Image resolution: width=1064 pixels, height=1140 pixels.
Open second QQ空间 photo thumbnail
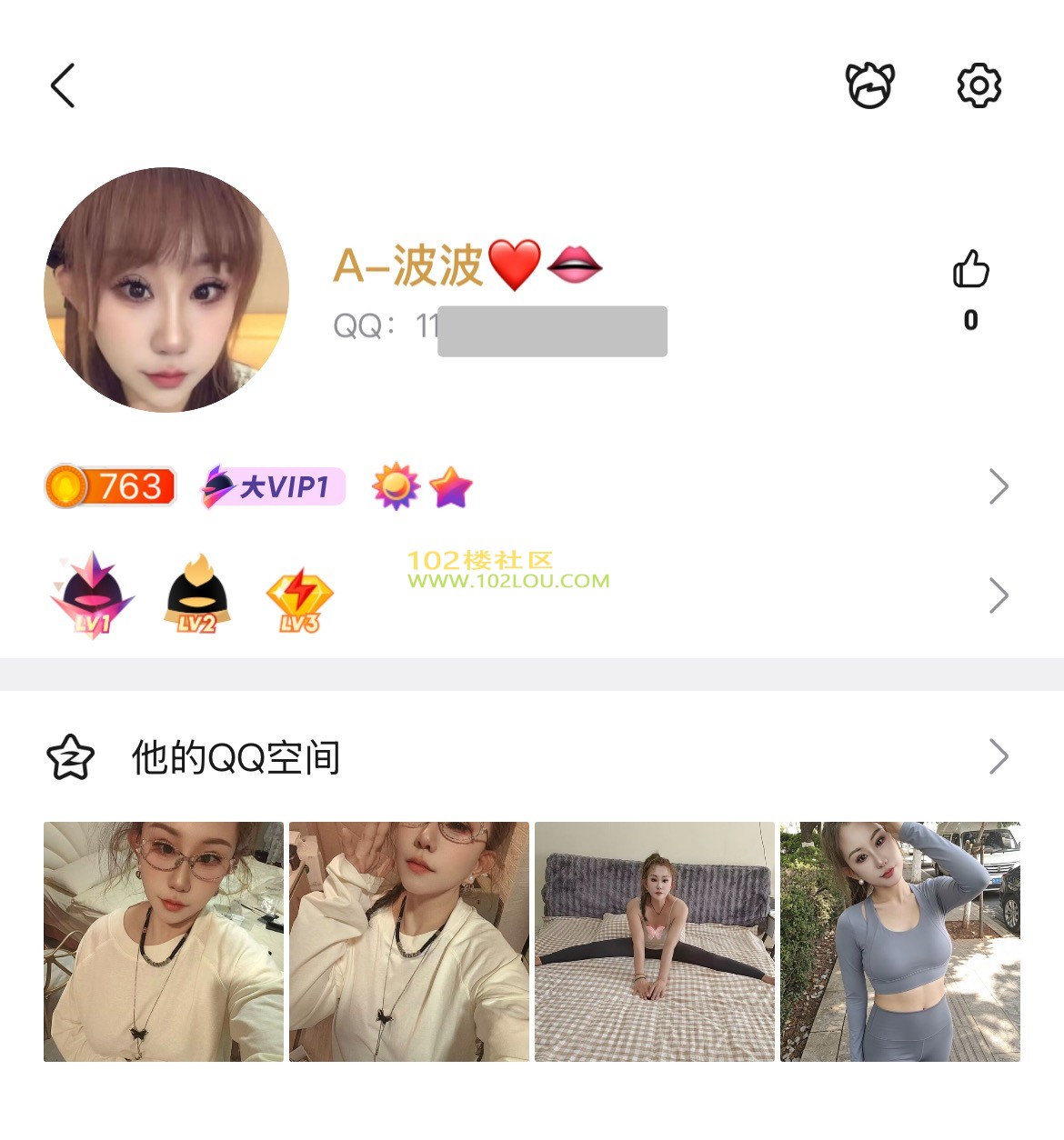coord(409,942)
